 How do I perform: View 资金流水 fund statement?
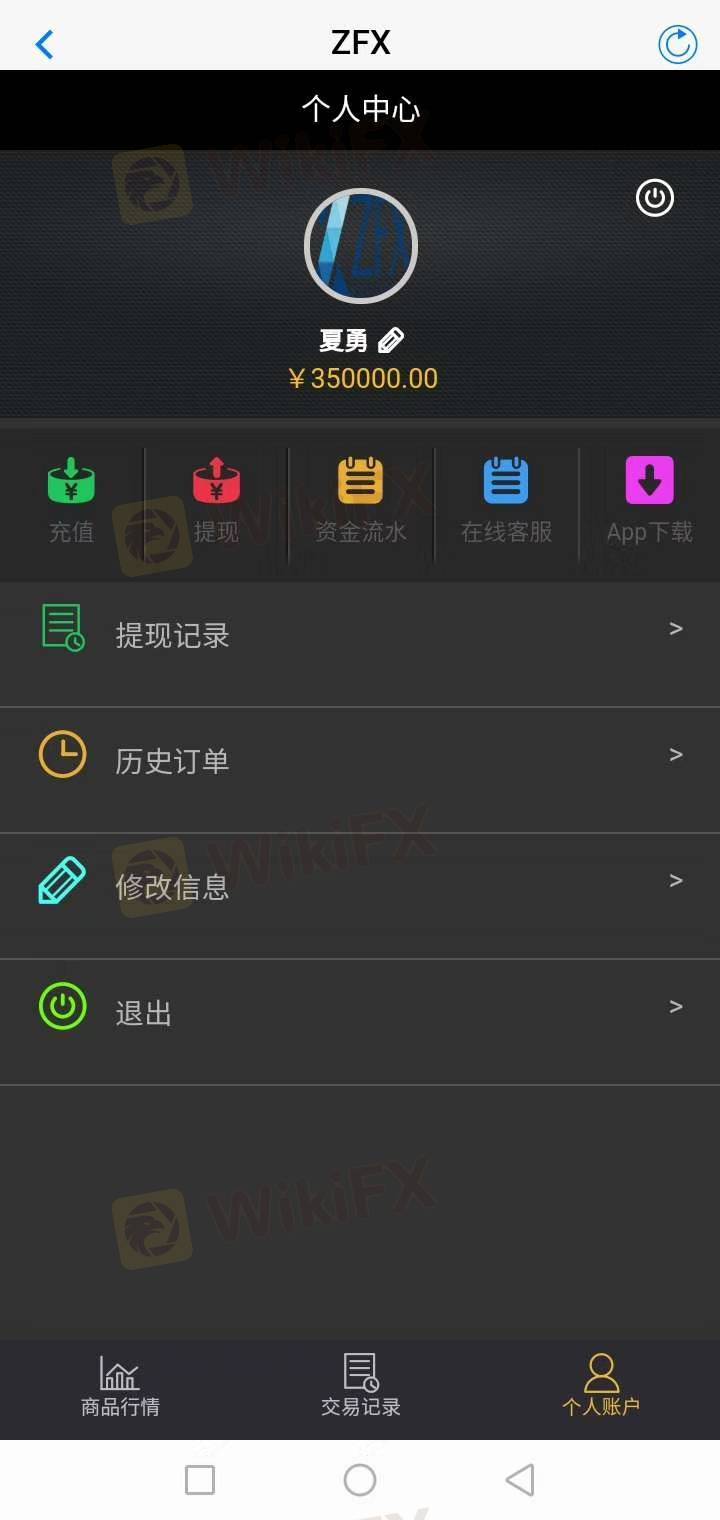pos(361,499)
